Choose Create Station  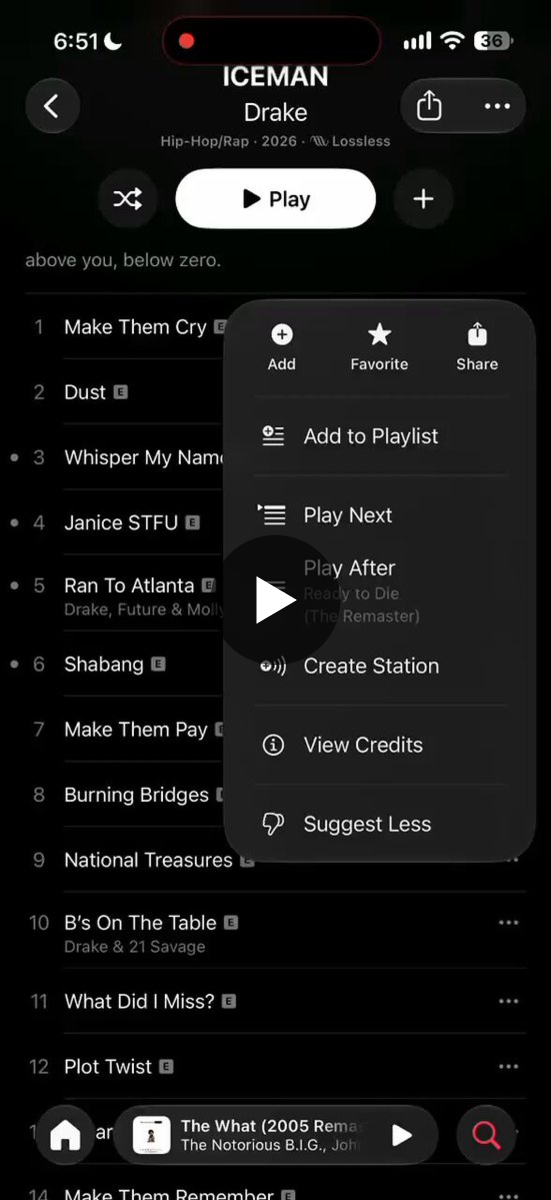pos(380,666)
